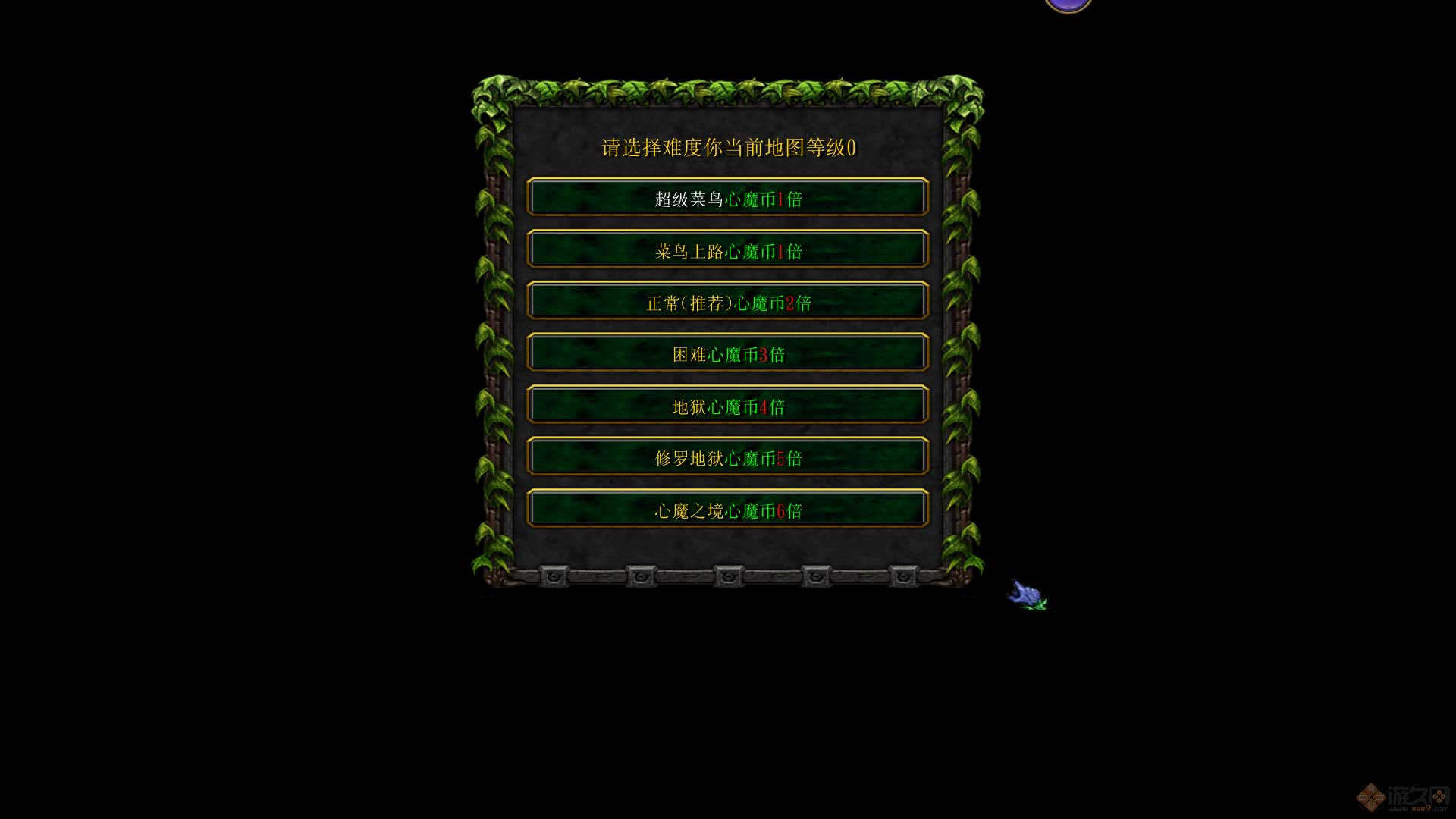Choose the 菜鸟上路 difficulty
The height and width of the screenshot is (819, 1456).
click(x=728, y=250)
